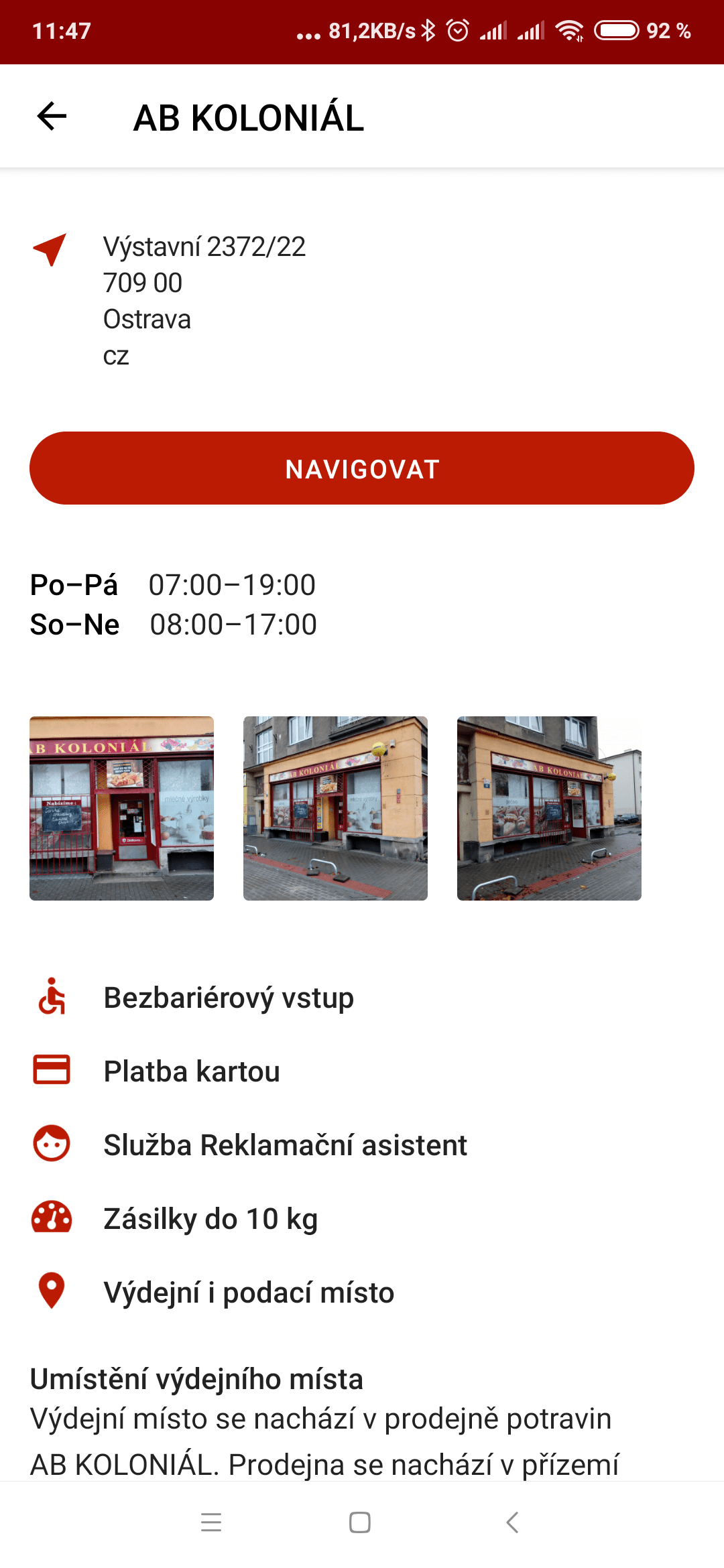View the second photo of the corner building
Viewport: 724px width, 1568px height.
pyautogui.click(x=335, y=808)
